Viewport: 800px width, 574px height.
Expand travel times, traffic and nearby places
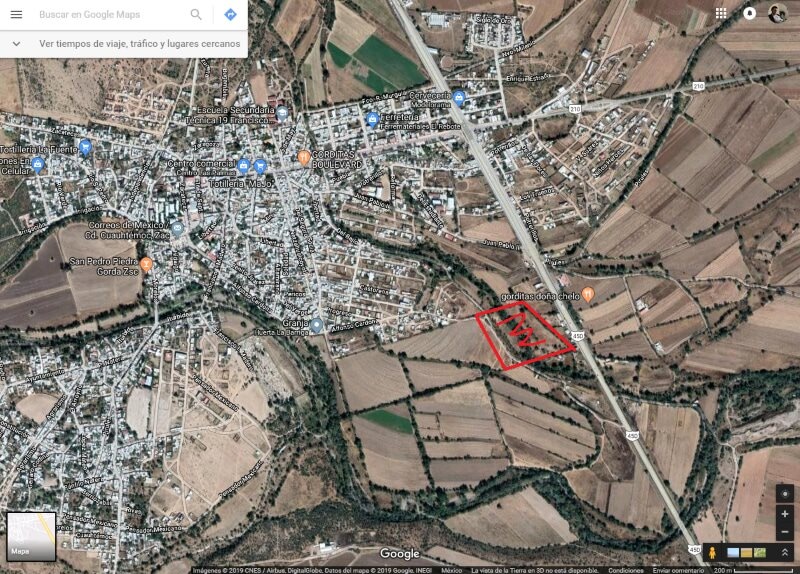click(16, 44)
